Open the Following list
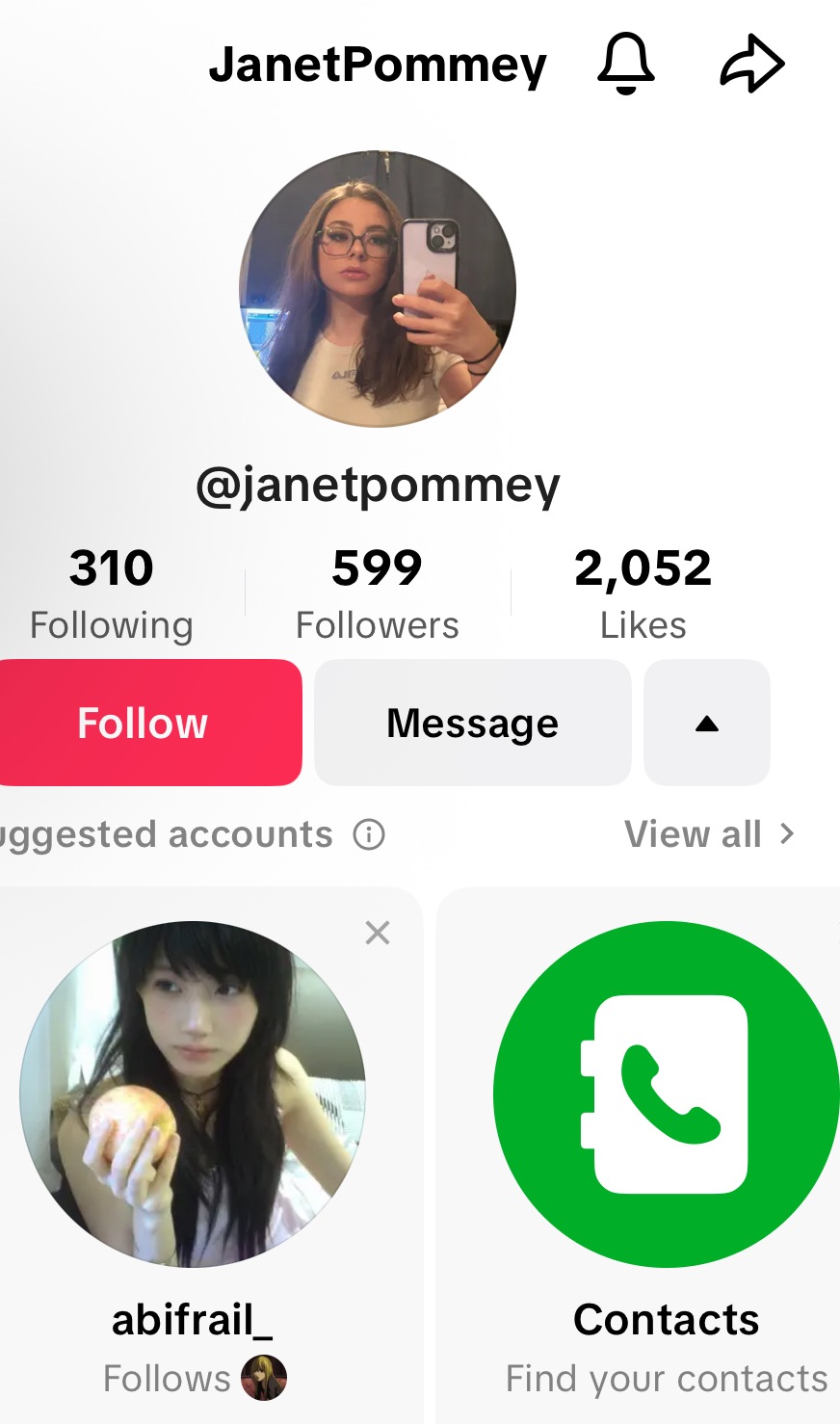The height and width of the screenshot is (1424, 840). tap(112, 593)
